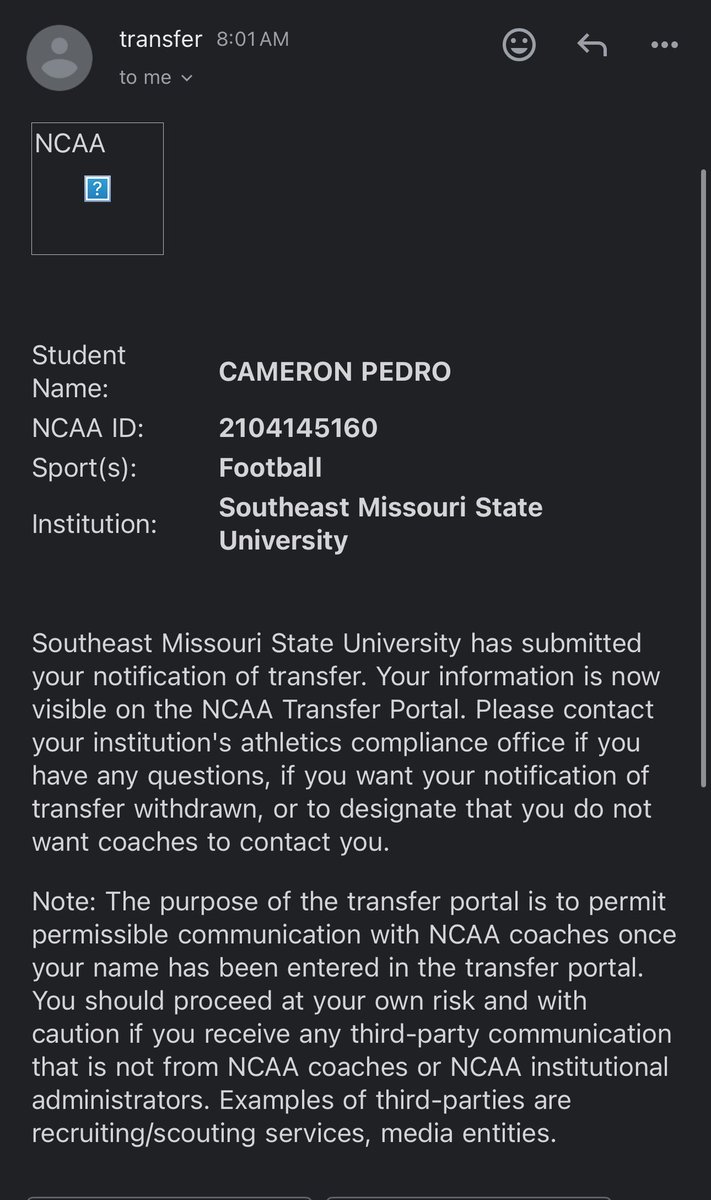Screen dimensions: 711x1200
Task: Expand the "to me" recipient details
Action: pos(156,77)
